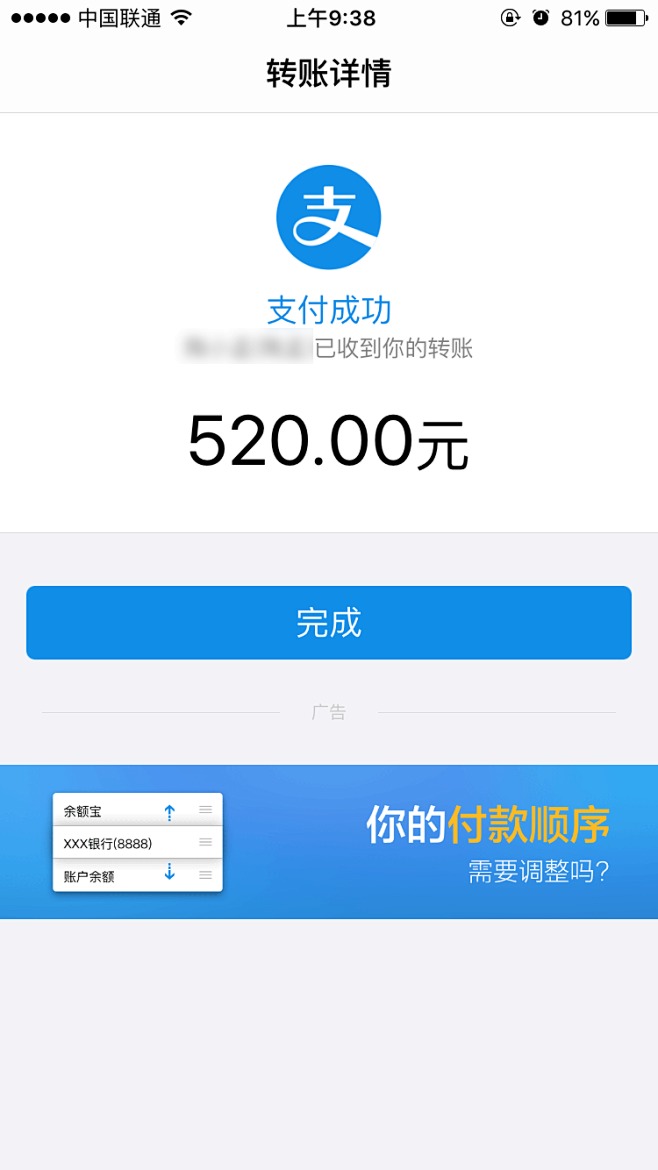The height and width of the screenshot is (1170, 658).
Task: Open the 你的付款顺序 ad banner
Action: tap(328, 842)
